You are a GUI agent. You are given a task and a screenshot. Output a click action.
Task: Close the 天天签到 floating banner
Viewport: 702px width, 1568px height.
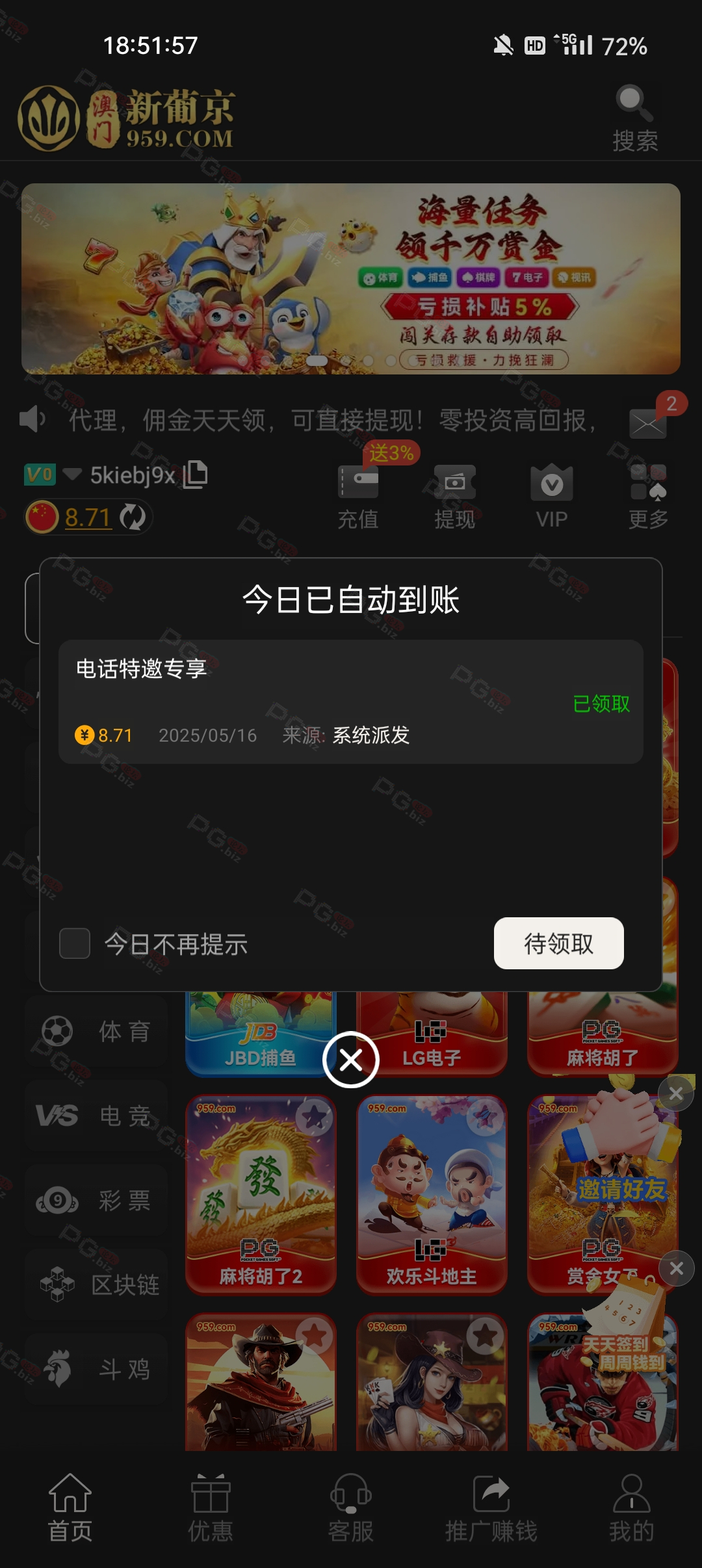pos(676,1268)
